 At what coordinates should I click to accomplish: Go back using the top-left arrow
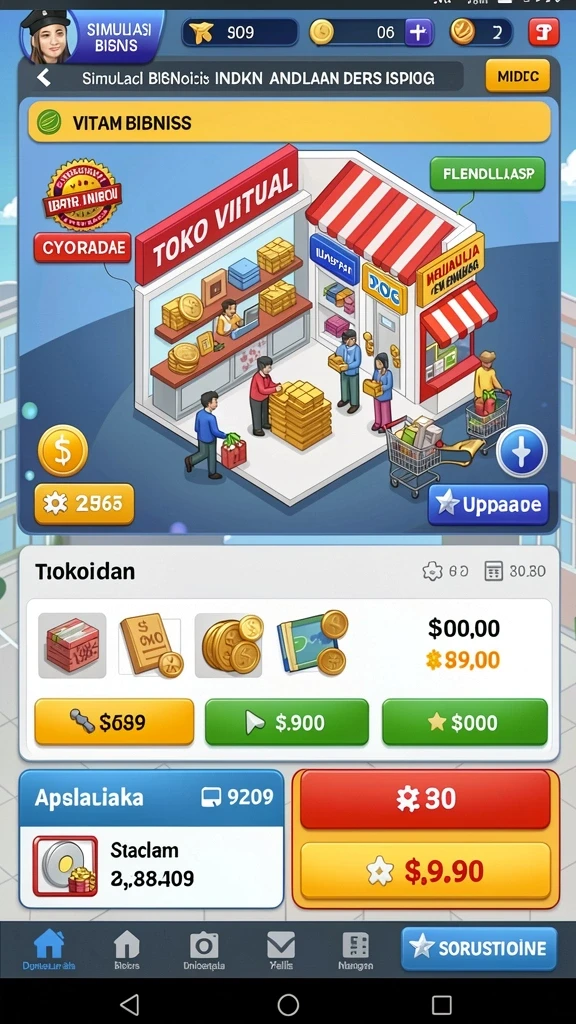(44, 78)
